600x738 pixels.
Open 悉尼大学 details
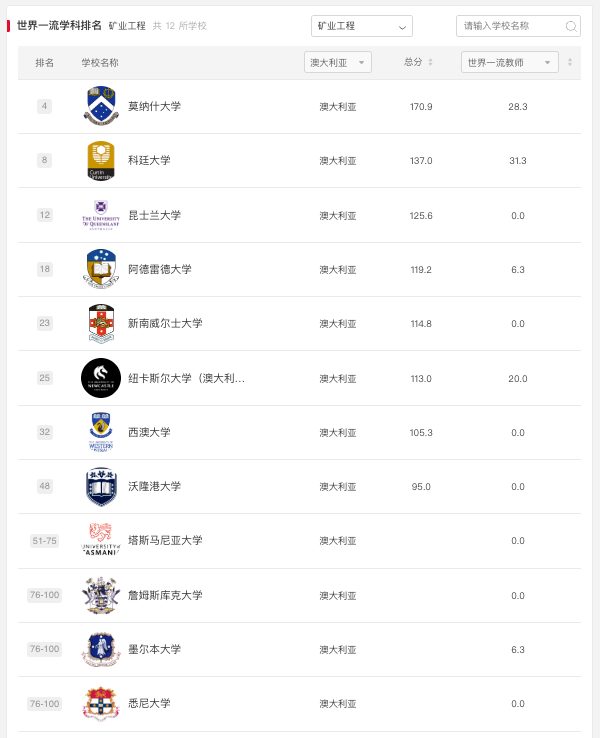pos(149,703)
